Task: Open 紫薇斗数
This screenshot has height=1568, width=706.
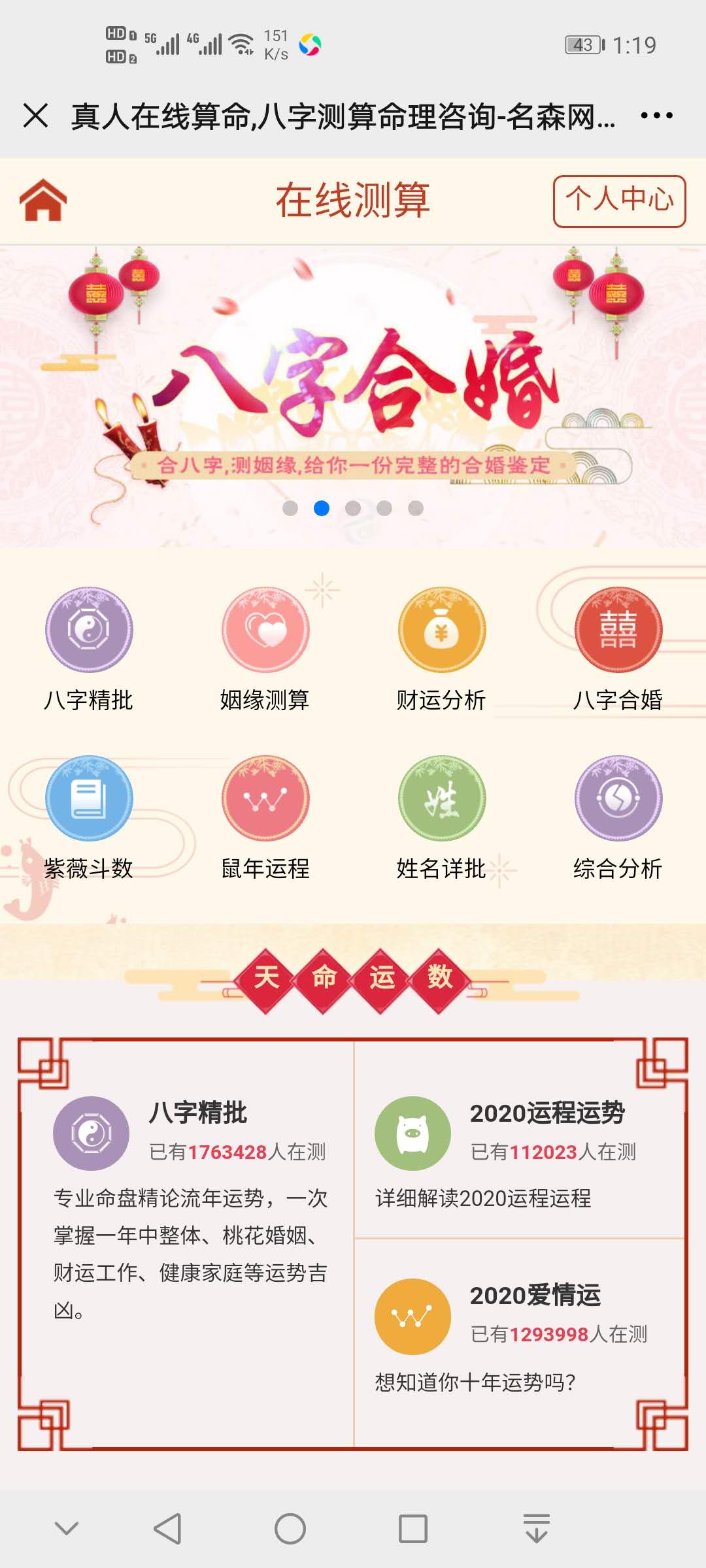Action: point(89,817)
